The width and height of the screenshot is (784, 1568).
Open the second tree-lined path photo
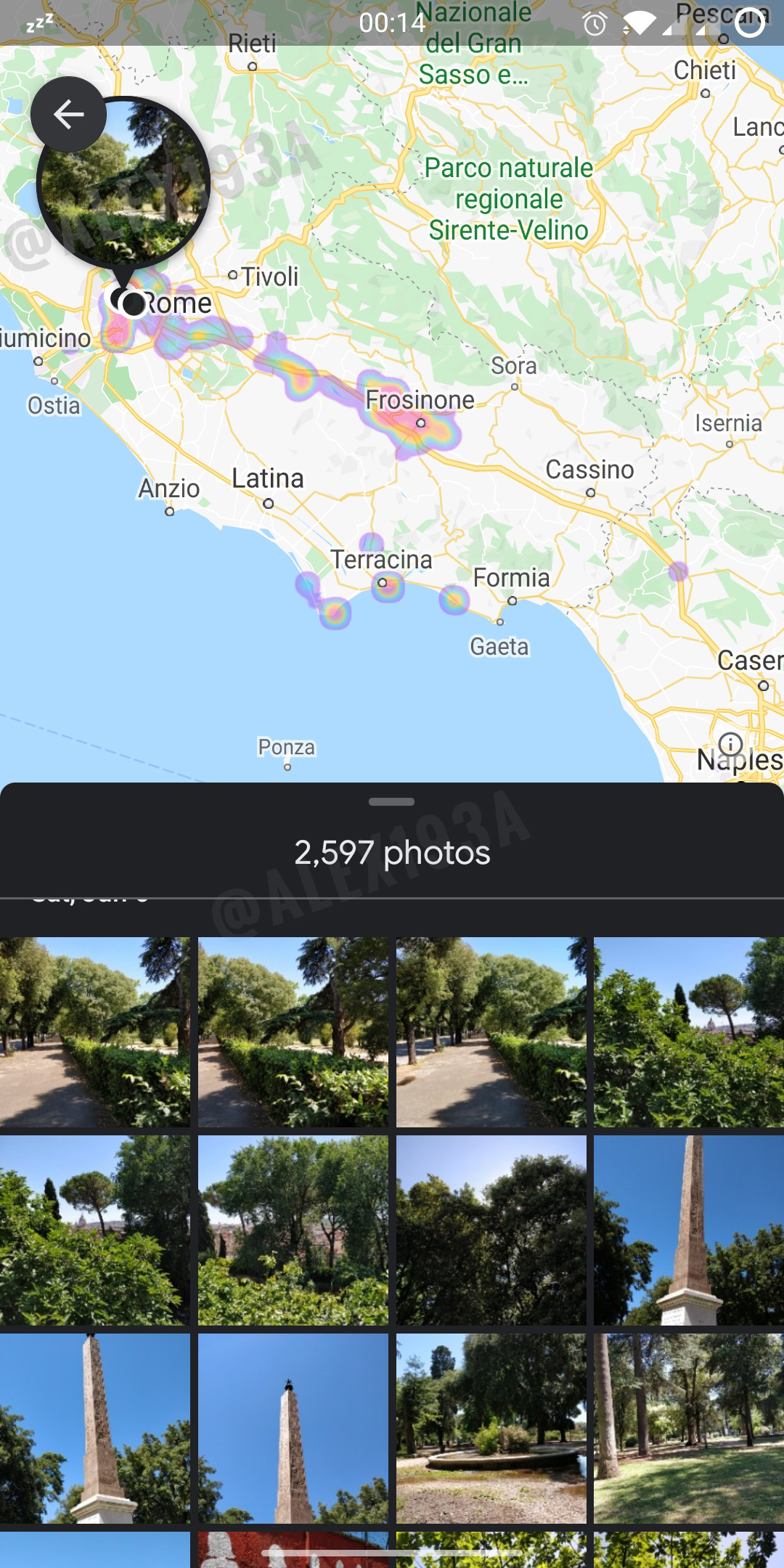293,1032
